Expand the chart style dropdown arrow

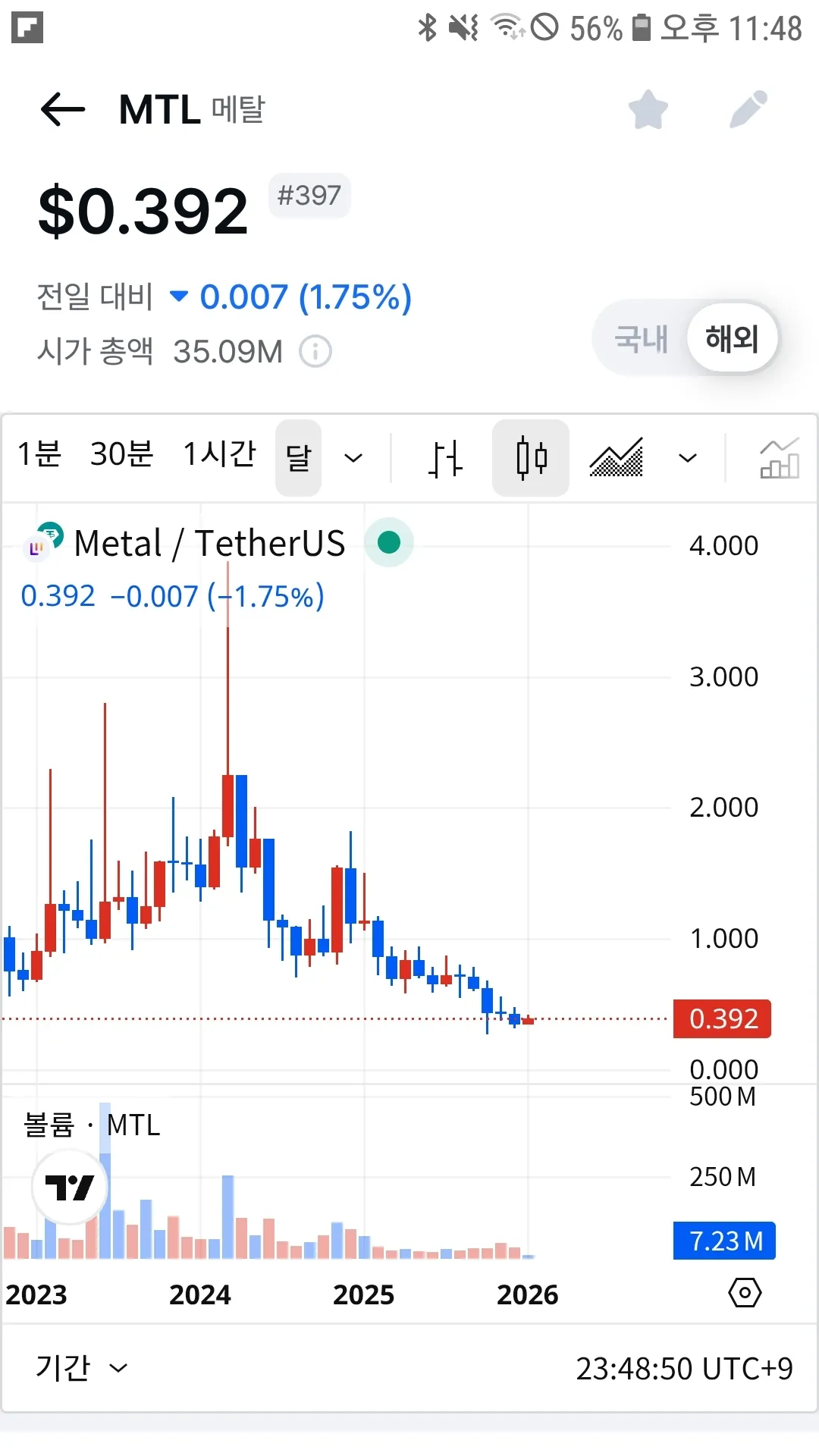tap(687, 458)
